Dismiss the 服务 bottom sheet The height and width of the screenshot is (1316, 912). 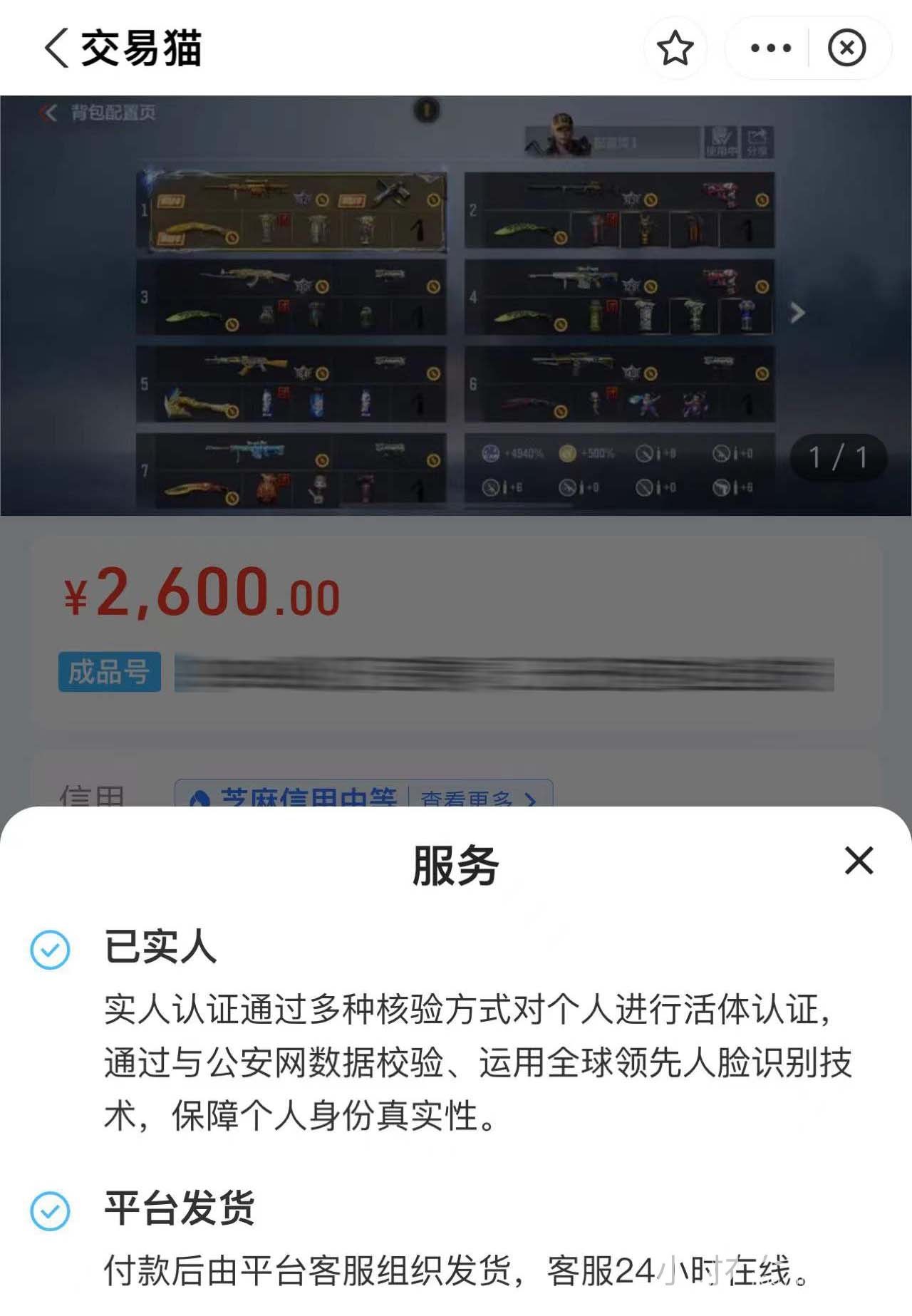point(859,861)
